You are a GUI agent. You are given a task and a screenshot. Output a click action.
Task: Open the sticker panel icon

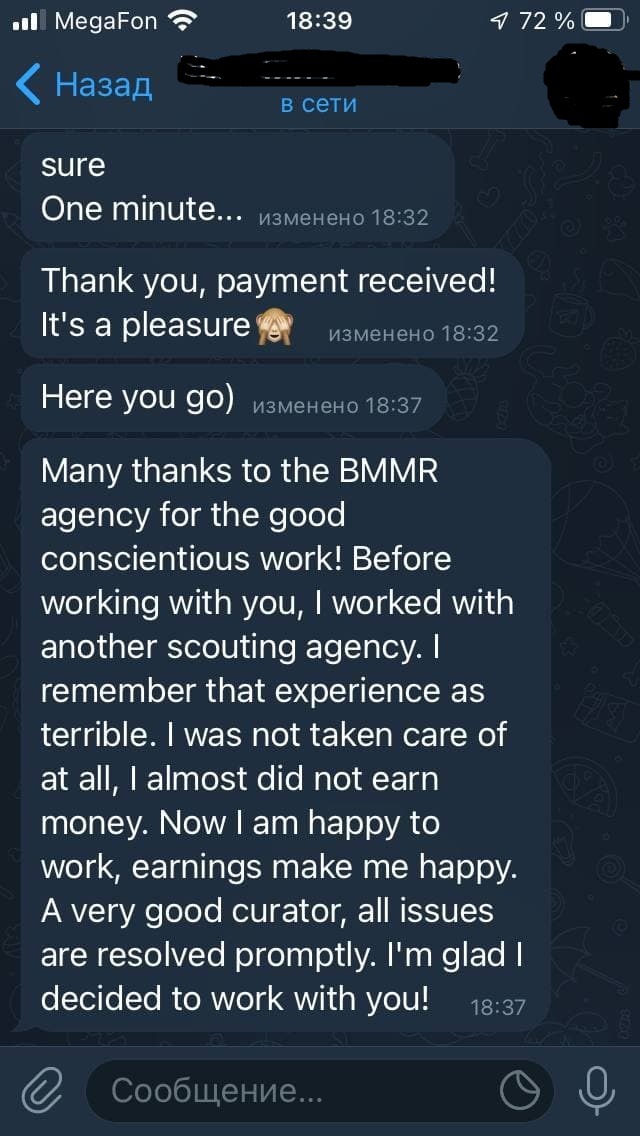(x=520, y=1091)
